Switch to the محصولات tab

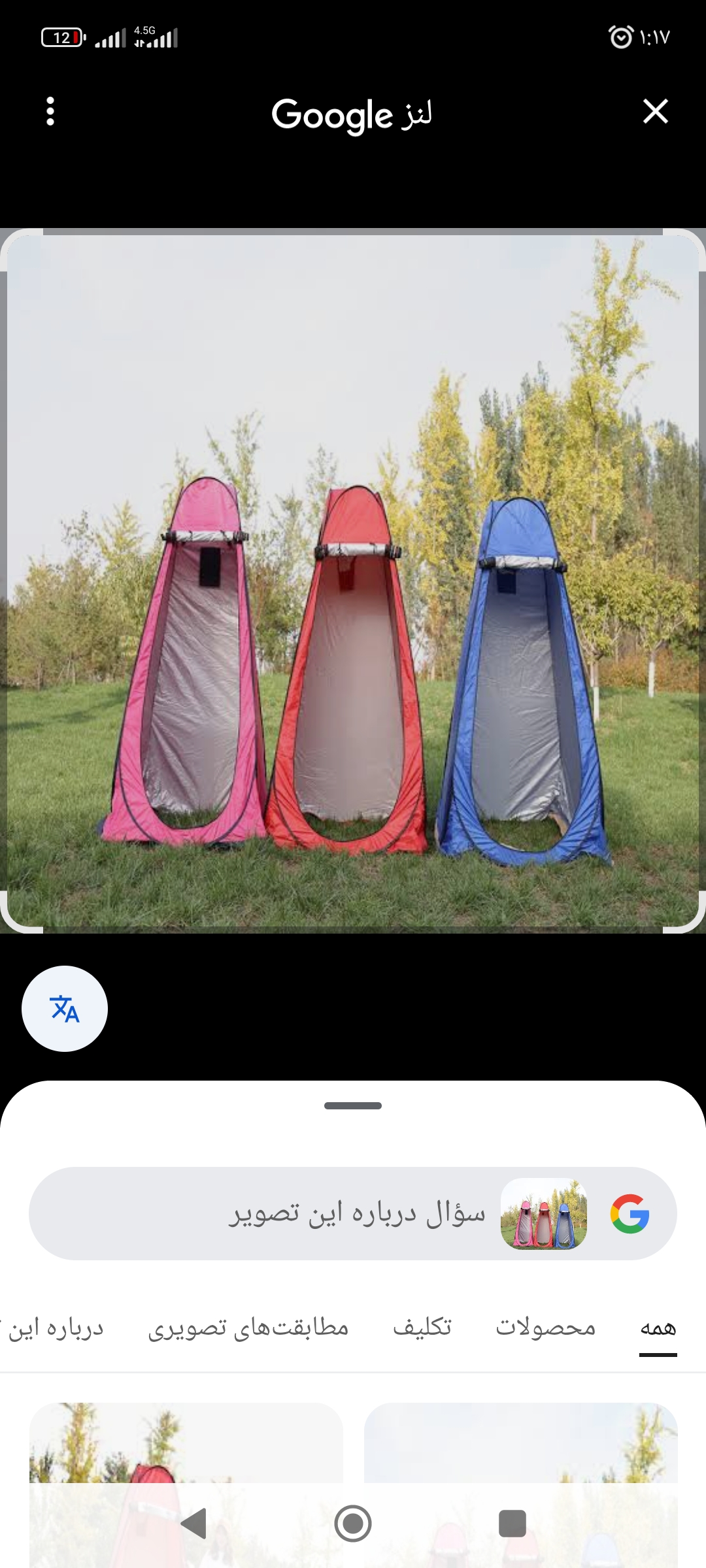click(x=545, y=1328)
